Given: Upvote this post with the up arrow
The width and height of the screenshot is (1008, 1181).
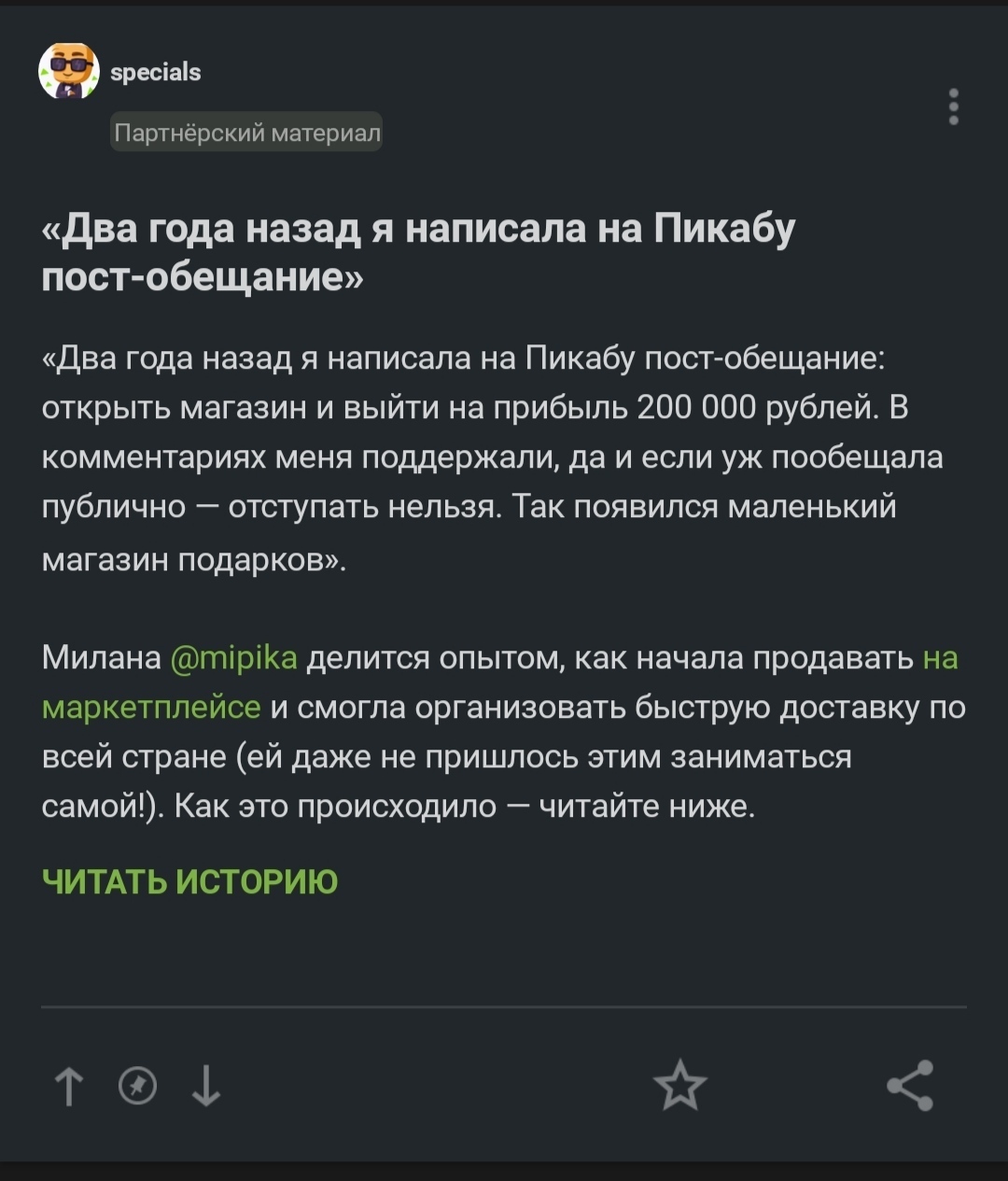Looking at the screenshot, I should tap(69, 1087).
